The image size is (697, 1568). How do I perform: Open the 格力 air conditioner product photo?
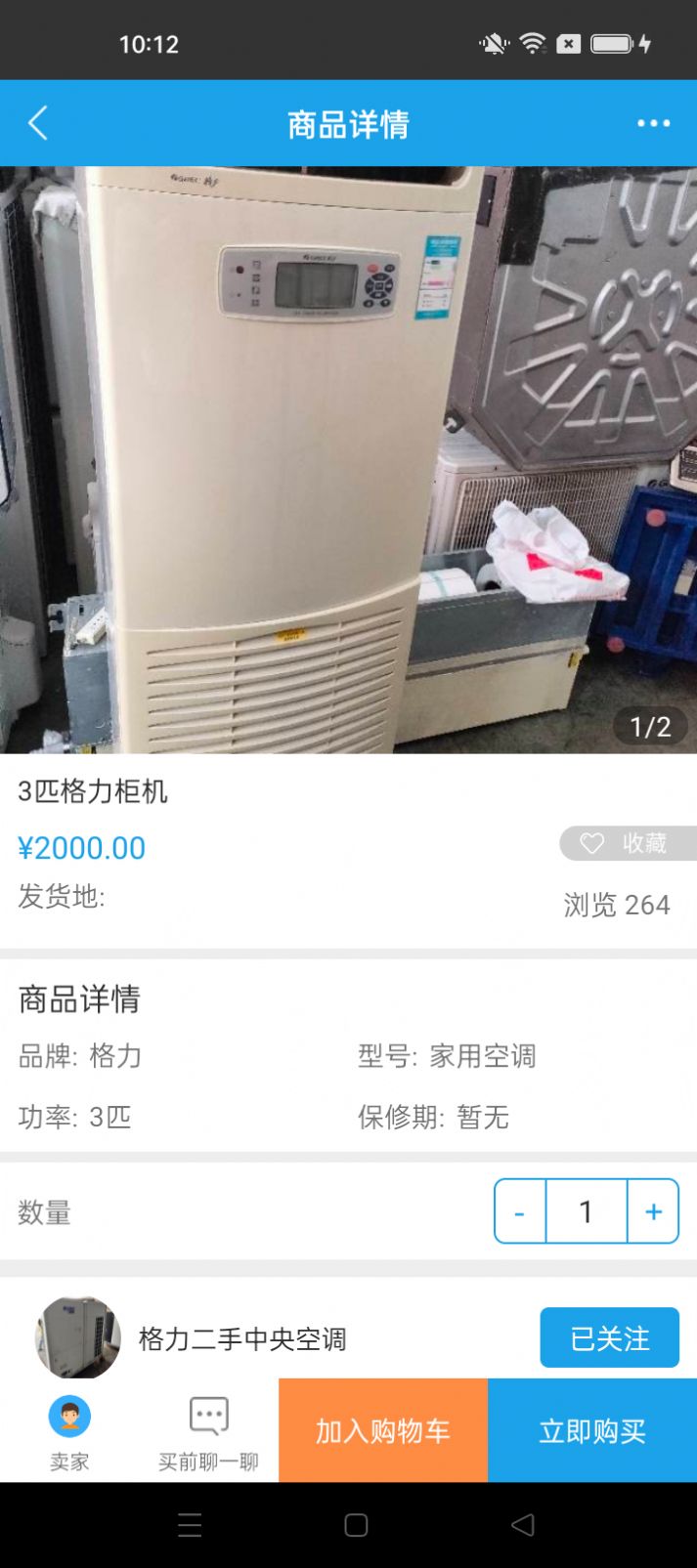click(x=348, y=459)
